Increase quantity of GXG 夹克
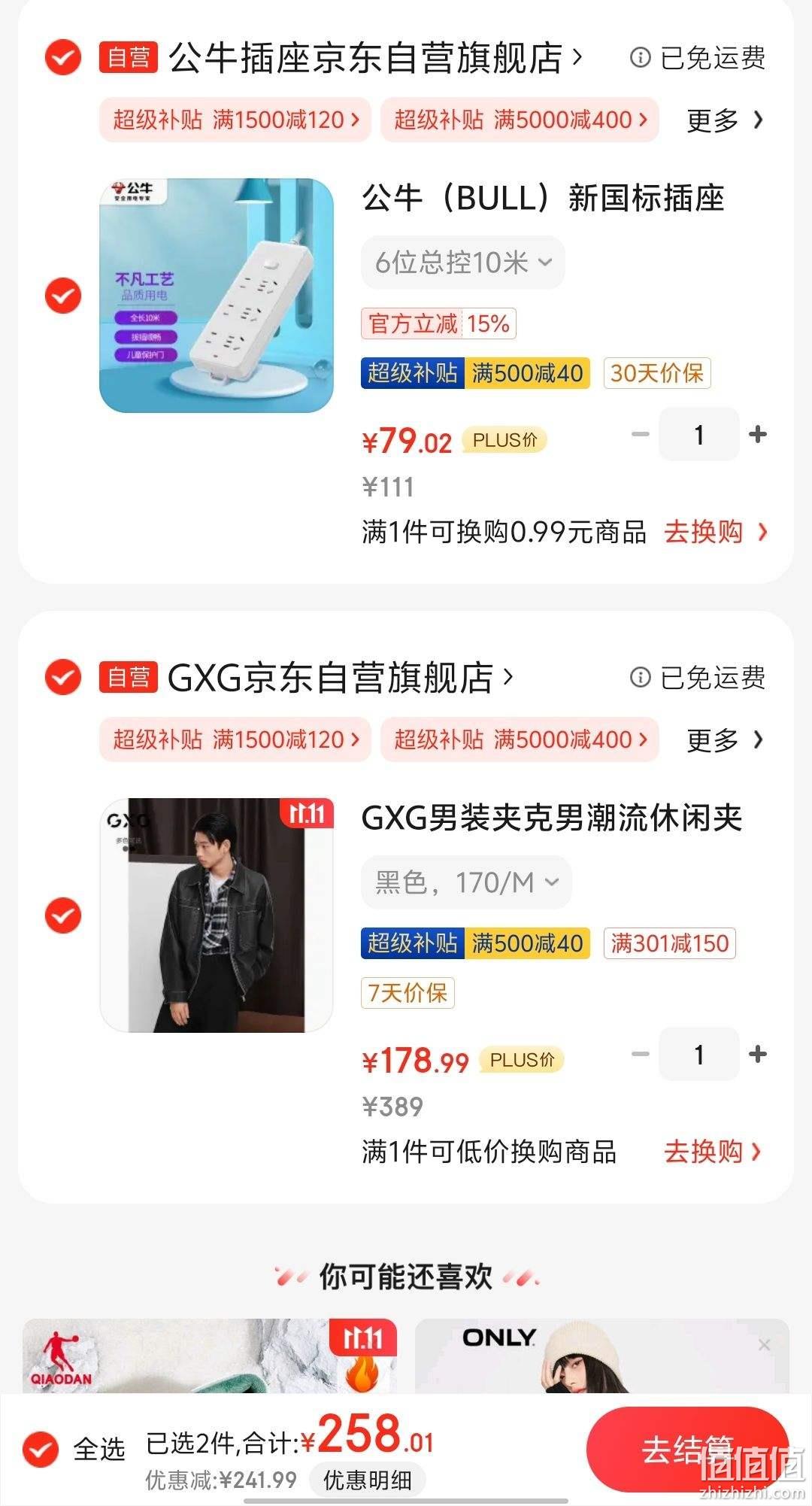This screenshot has height=1506, width=812. (x=758, y=1054)
